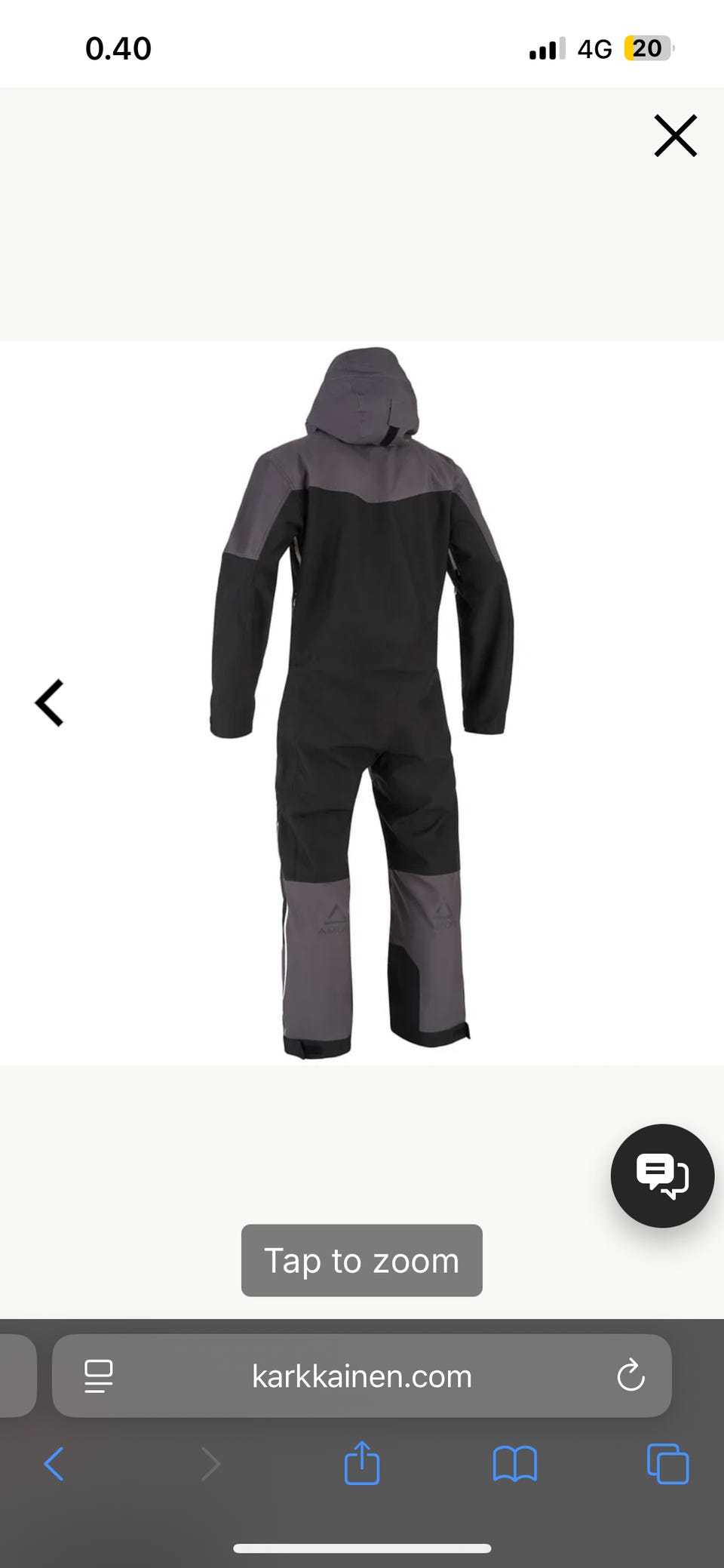724x1568 pixels.
Task: Reload the current page
Action: pyautogui.click(x=630, y=1376)
